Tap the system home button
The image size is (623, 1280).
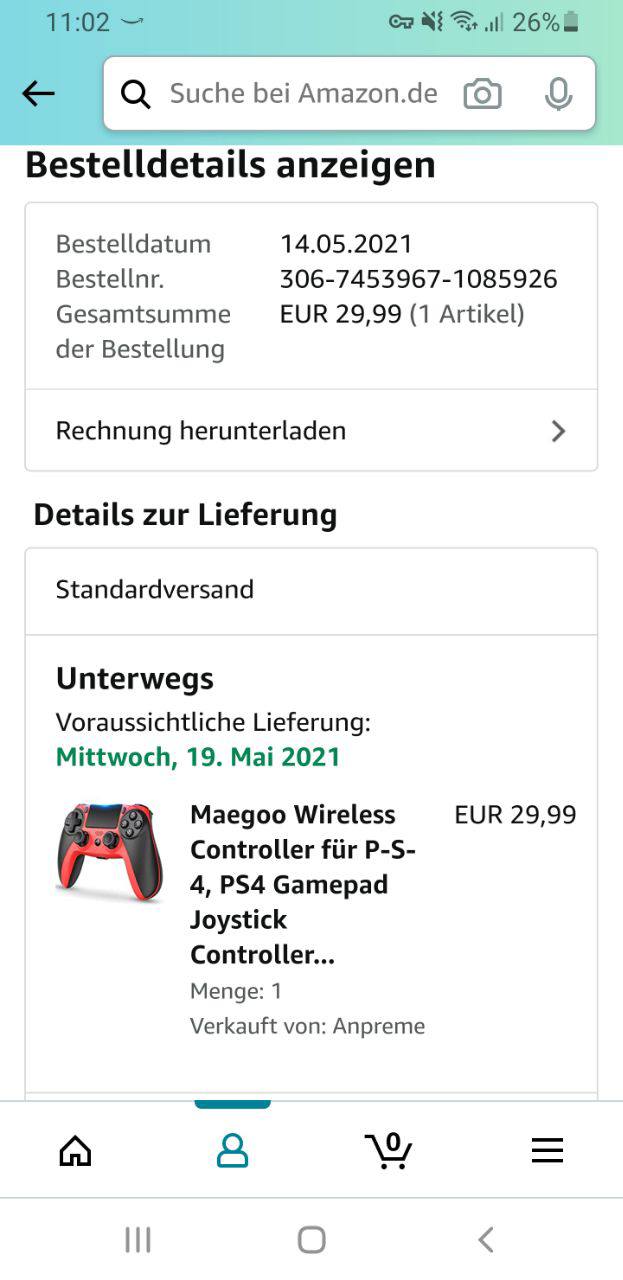pos(311,1240)
